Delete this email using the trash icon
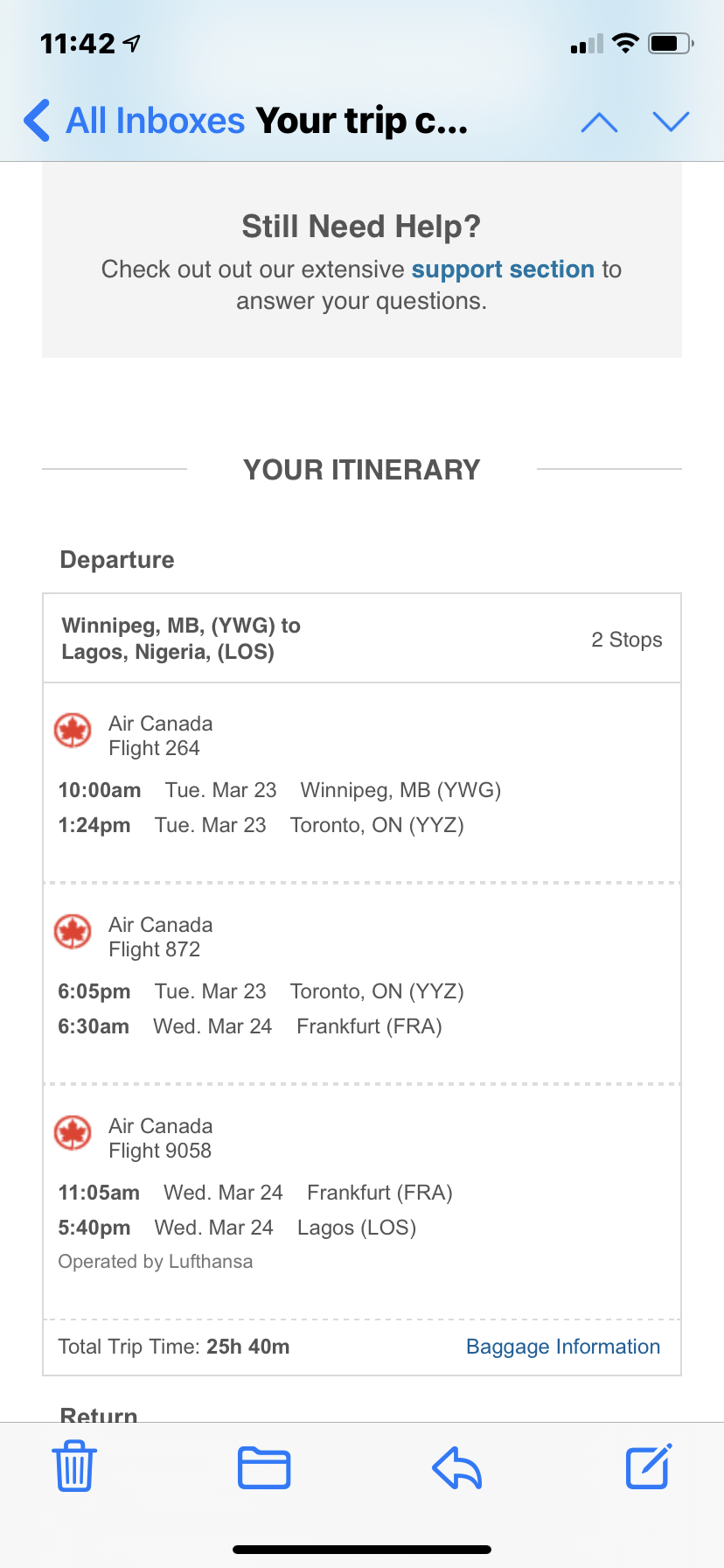724x1568 pixels. point(73,1466)
